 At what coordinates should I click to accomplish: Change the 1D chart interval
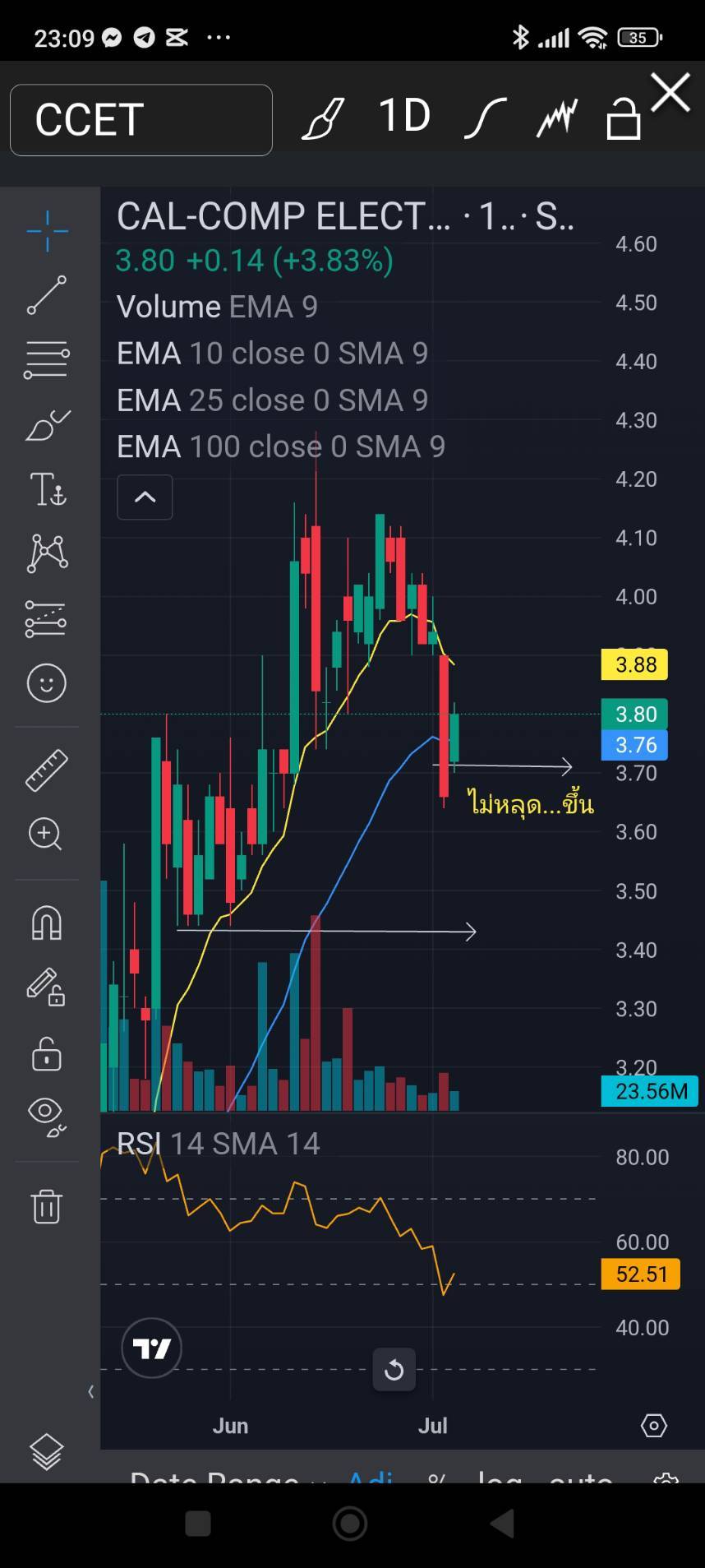pos(404,116)
